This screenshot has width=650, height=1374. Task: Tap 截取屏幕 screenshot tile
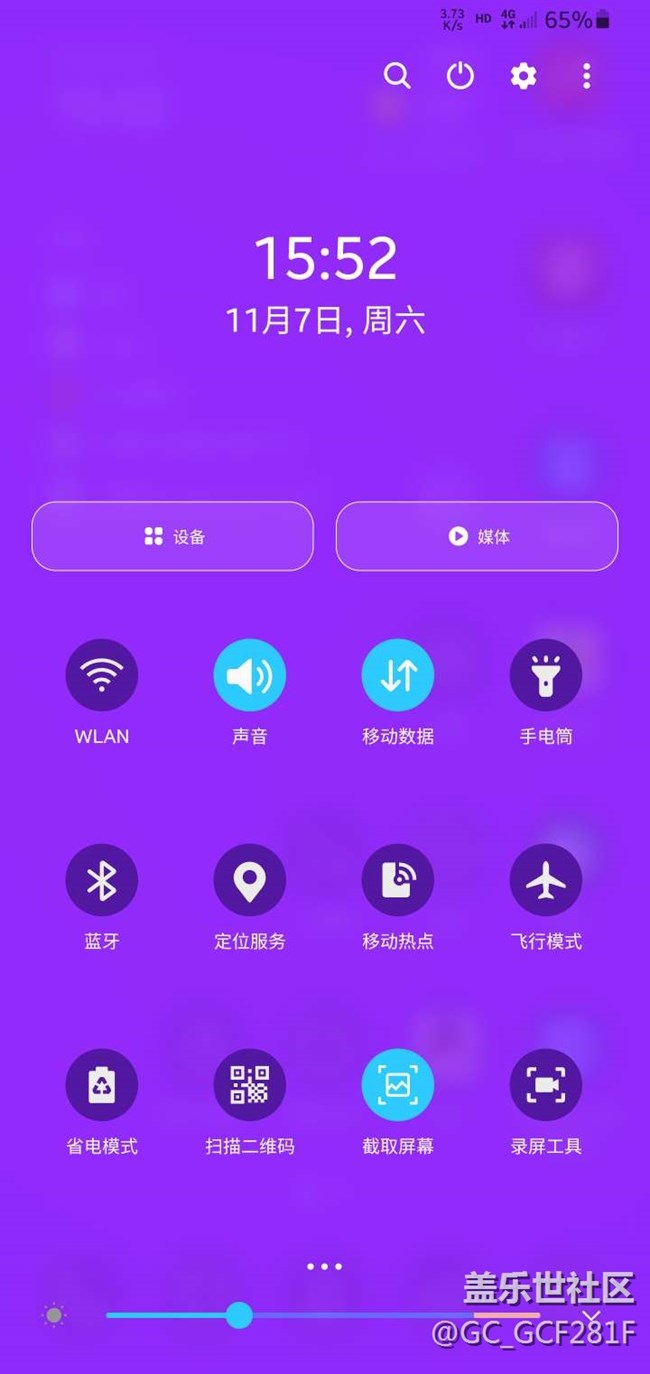[x=398, y=1085]
